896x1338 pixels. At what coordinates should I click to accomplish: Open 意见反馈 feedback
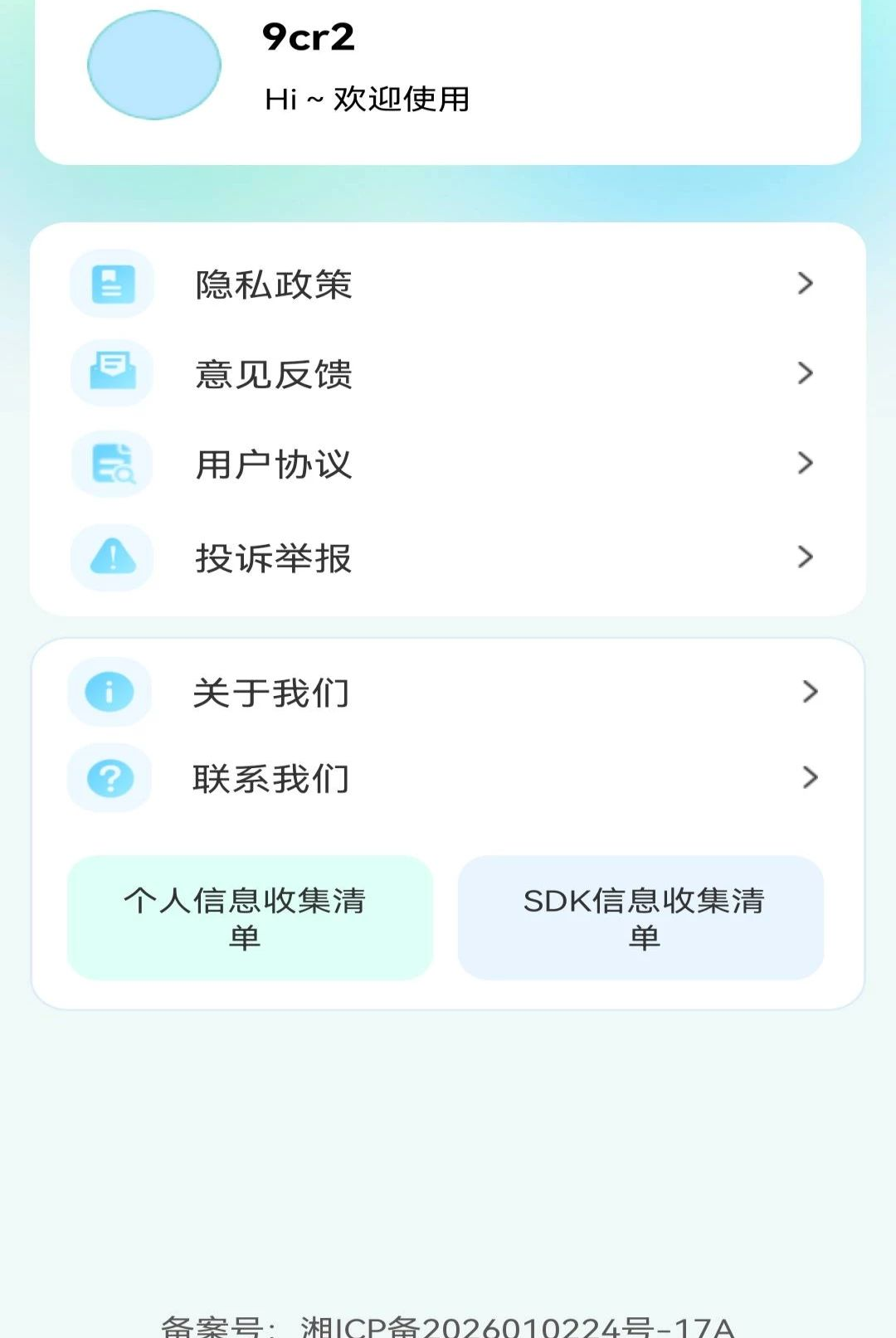tap(448, 373)
